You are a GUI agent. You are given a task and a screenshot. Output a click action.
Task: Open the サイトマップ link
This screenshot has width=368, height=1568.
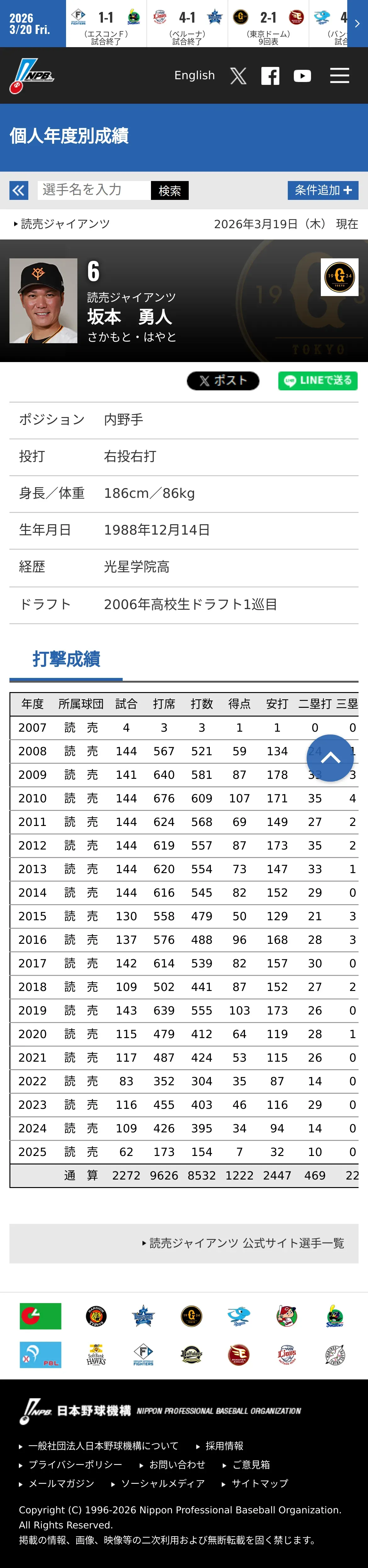pyautogui.click(x=255, y=1483)
